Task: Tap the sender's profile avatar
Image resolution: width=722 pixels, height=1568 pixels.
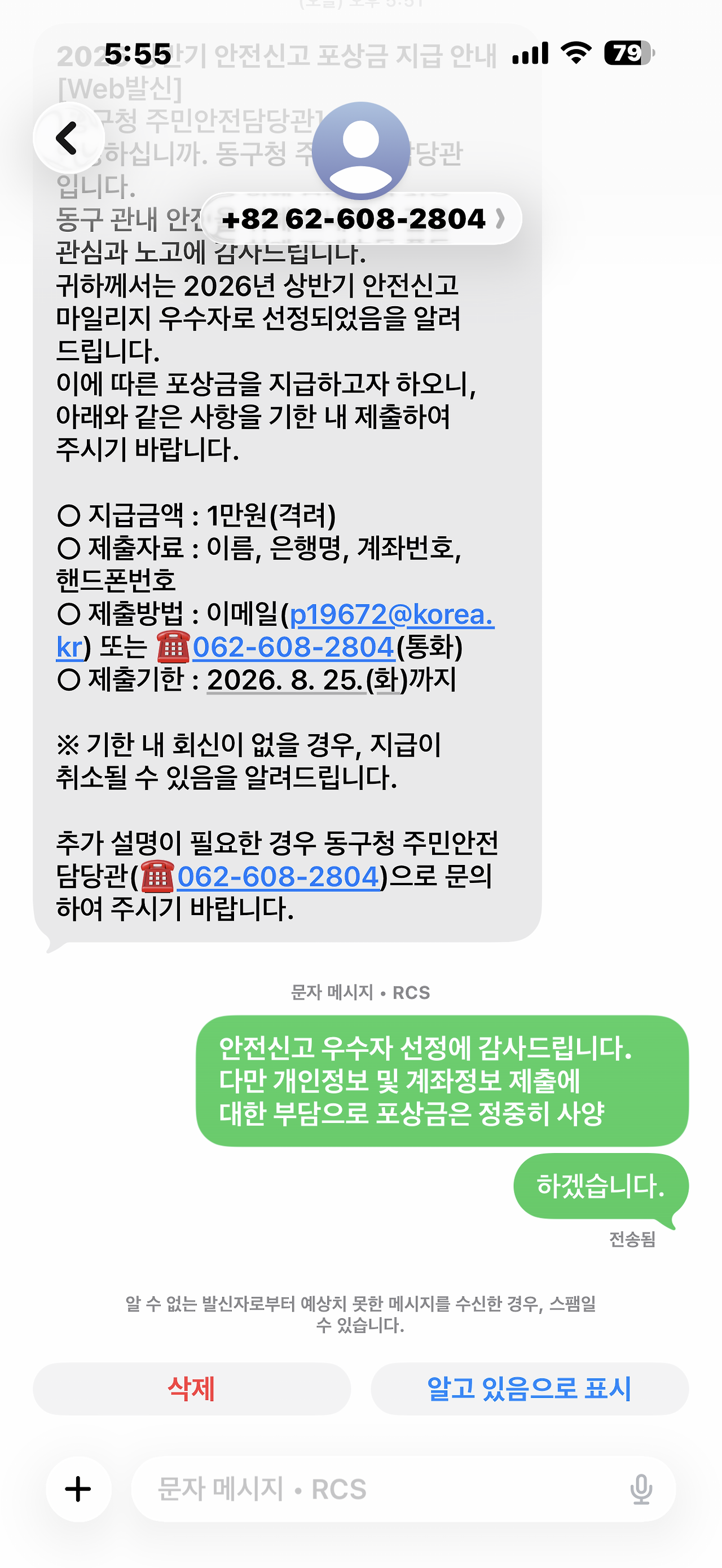Action: pyautogui.click(x=361, y=151)
